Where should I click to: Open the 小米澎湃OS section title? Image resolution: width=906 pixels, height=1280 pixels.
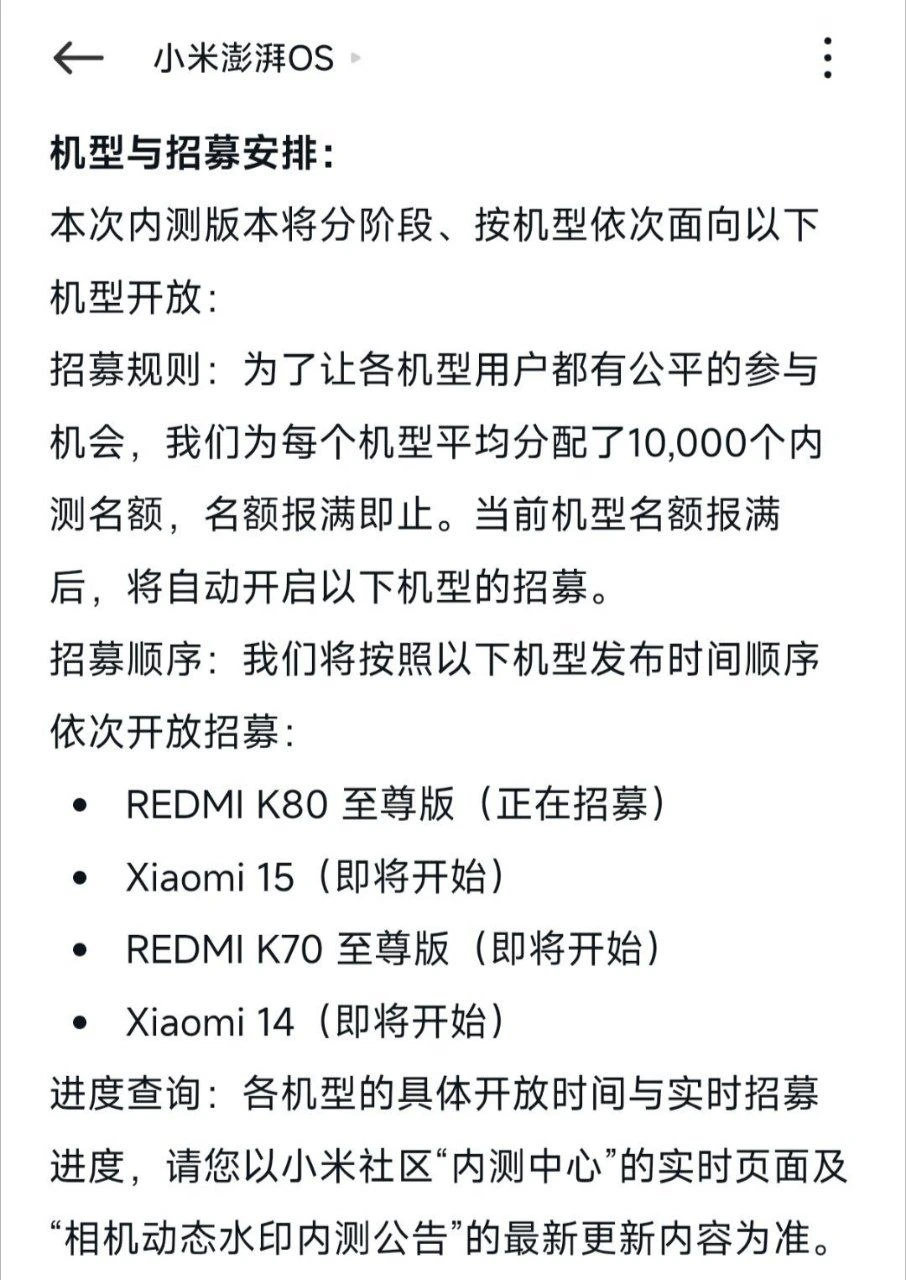point(243,59)
